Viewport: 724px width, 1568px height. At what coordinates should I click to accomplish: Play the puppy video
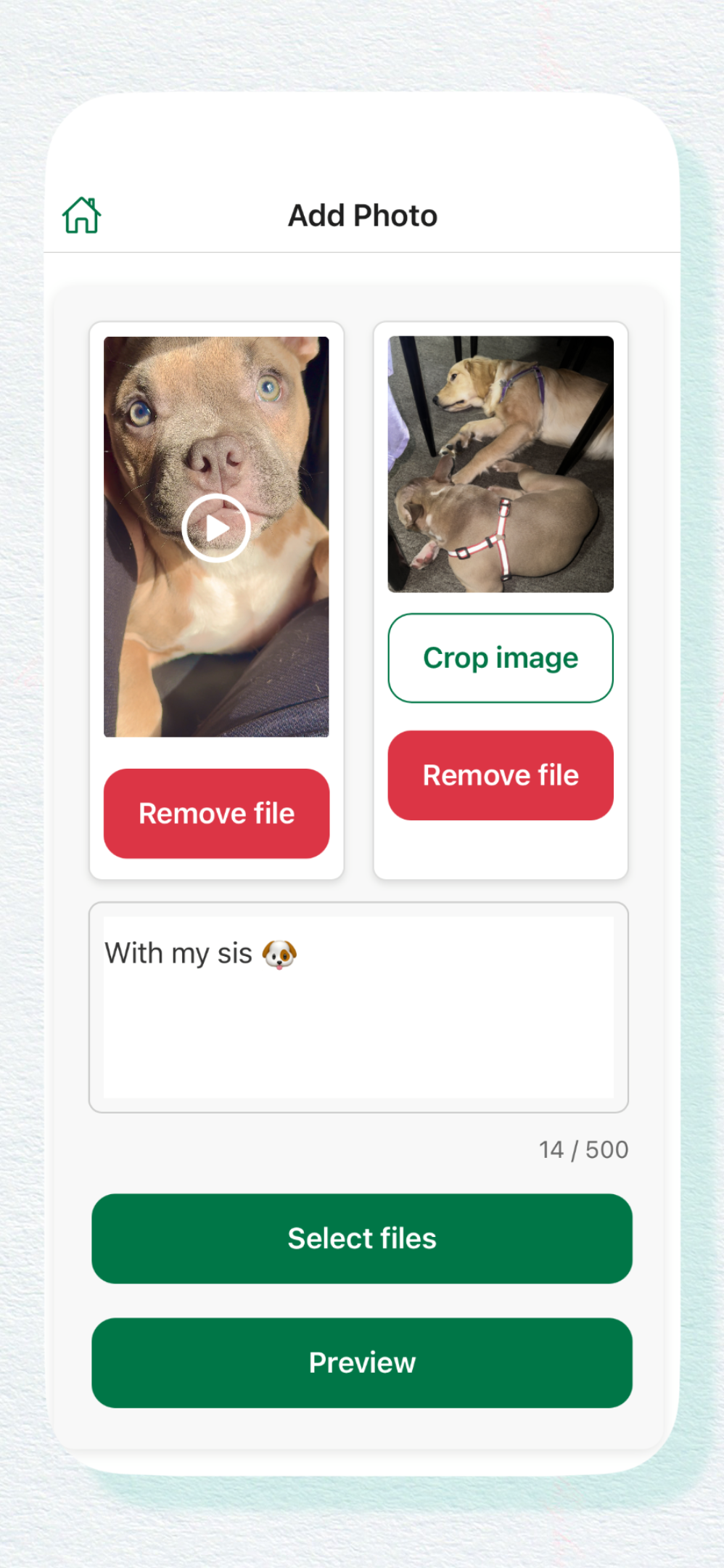tap(216, 528)
